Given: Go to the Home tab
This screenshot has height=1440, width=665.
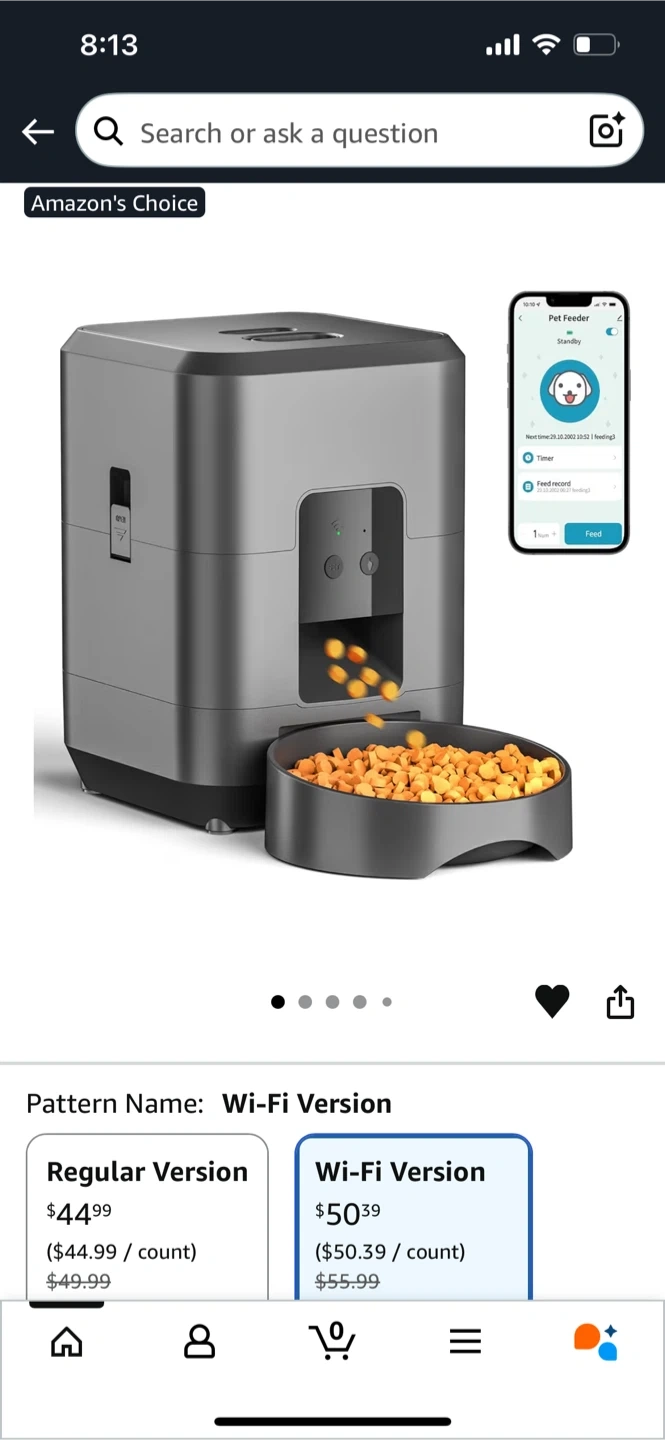Looking at the screenshot, I should (66, 1341).
